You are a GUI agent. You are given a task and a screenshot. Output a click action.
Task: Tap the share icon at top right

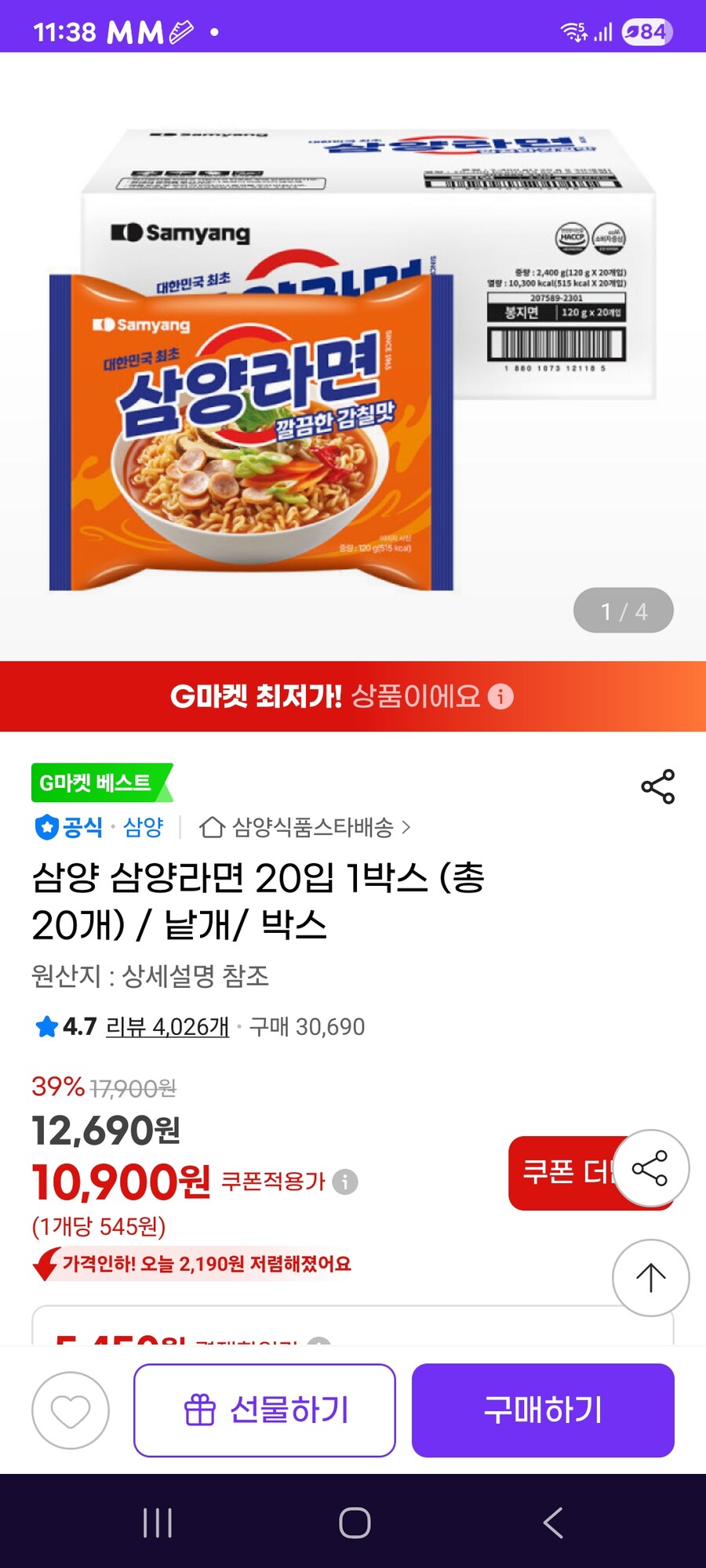click(x=657, y=787)
